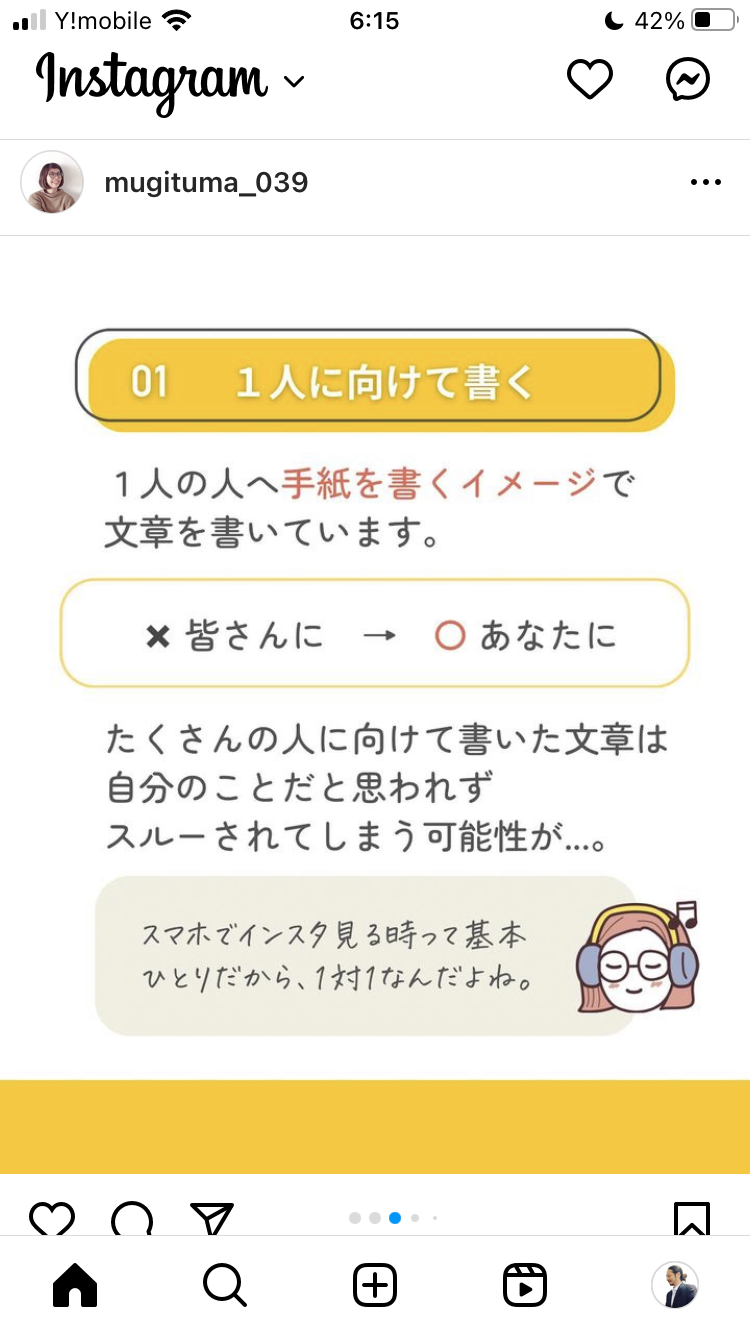Viewport: 750px width, 1334px height.
Task: Open Messenger direct messages
Action: pyautogui.click(x=688, y=80)
